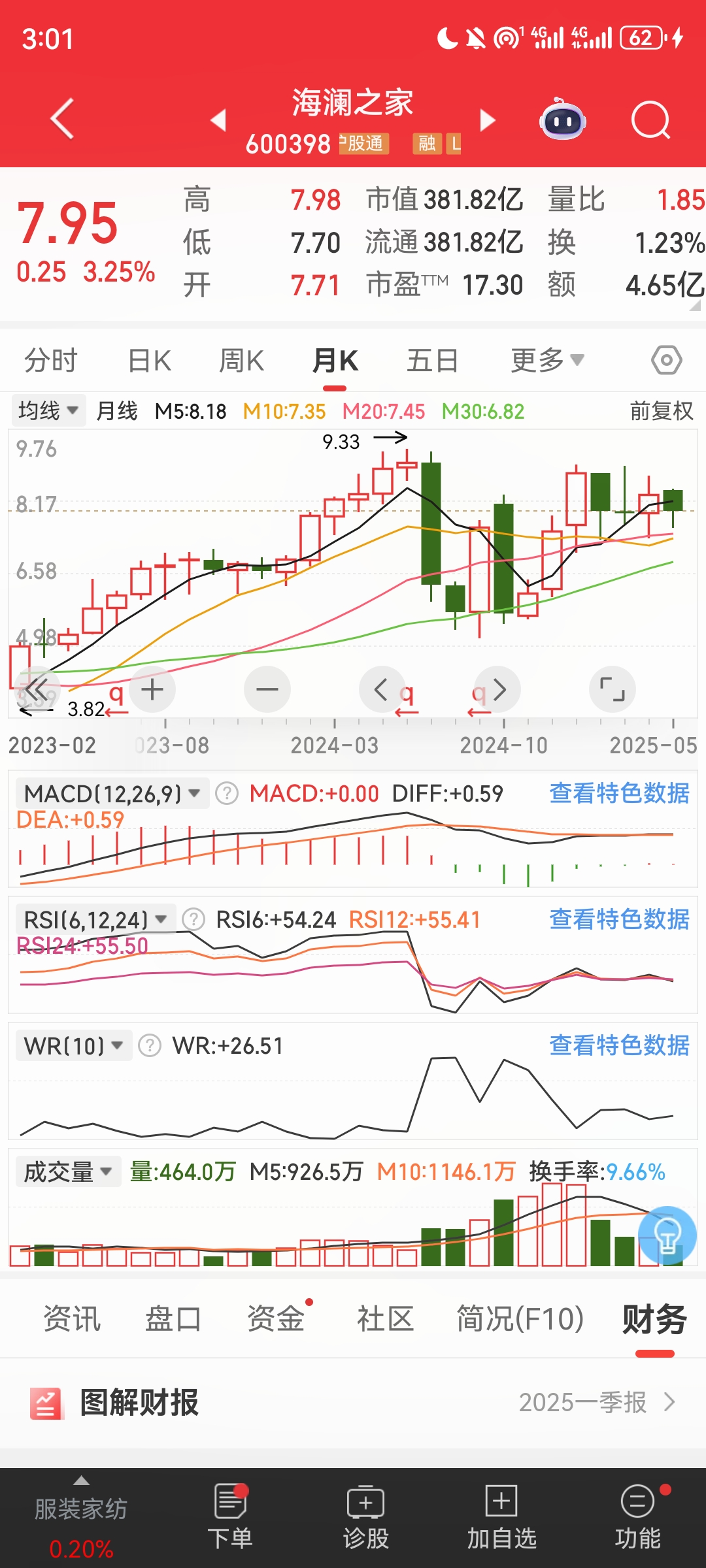706x1568 pixels.
Task: Go back using the top-left arrow
Action: pos(62,119)
